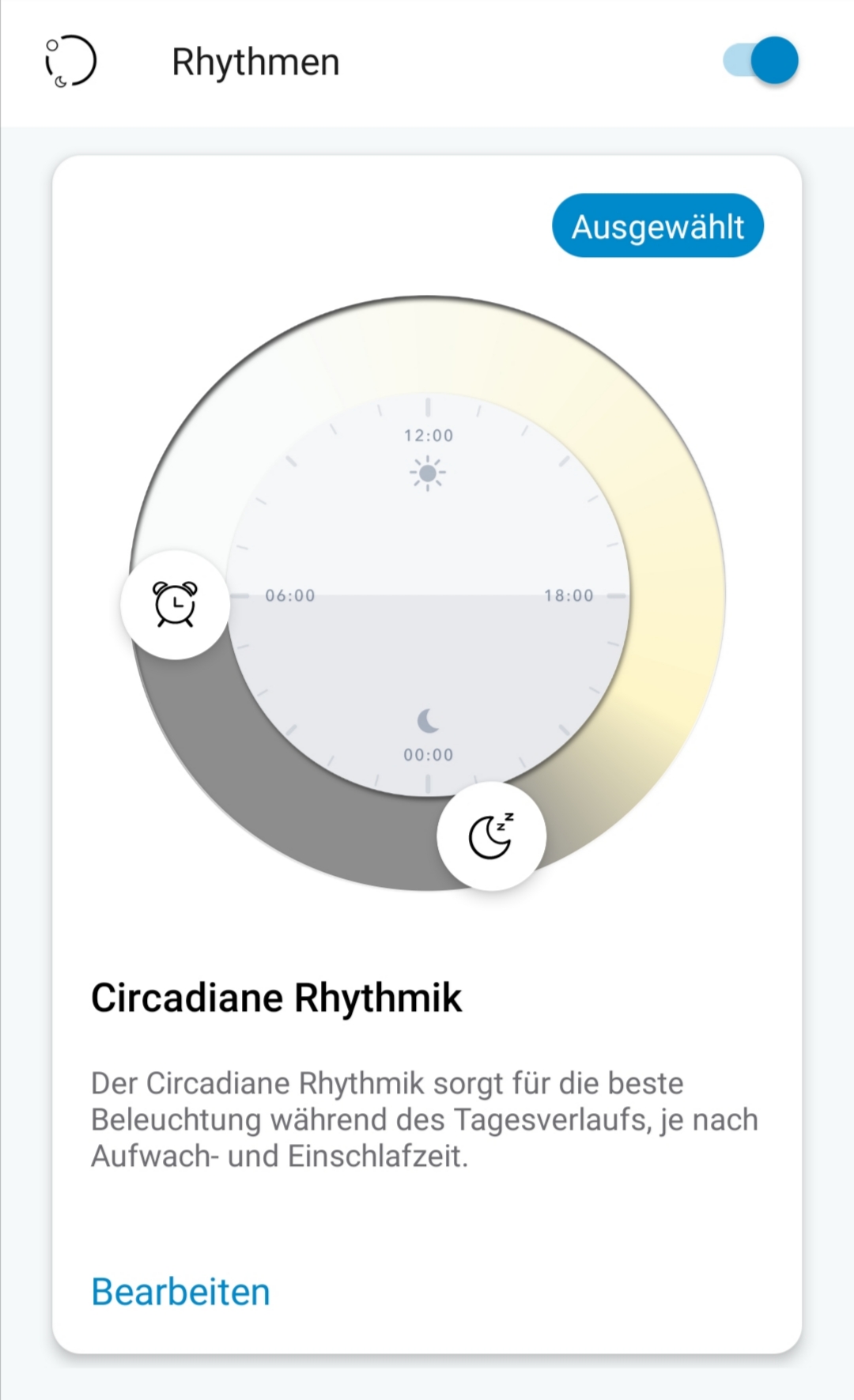Select the sleeping moon bedtime handle
The width and height of the screenshot is (854, 1400).
pos(491,836)
